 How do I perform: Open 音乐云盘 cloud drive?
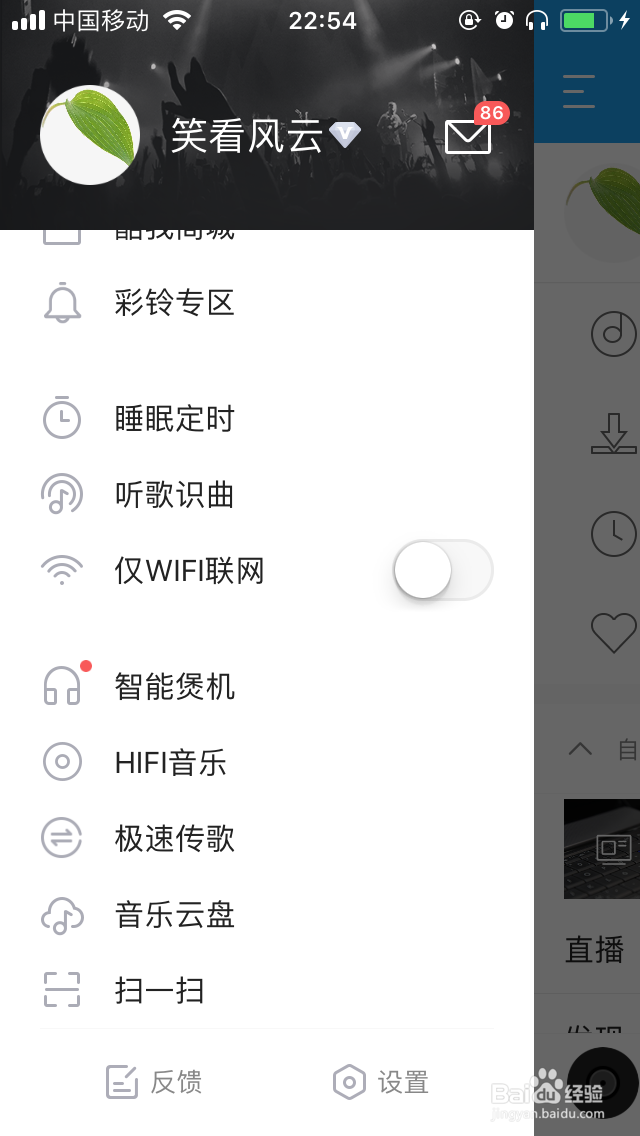click(x=174, y=914)
